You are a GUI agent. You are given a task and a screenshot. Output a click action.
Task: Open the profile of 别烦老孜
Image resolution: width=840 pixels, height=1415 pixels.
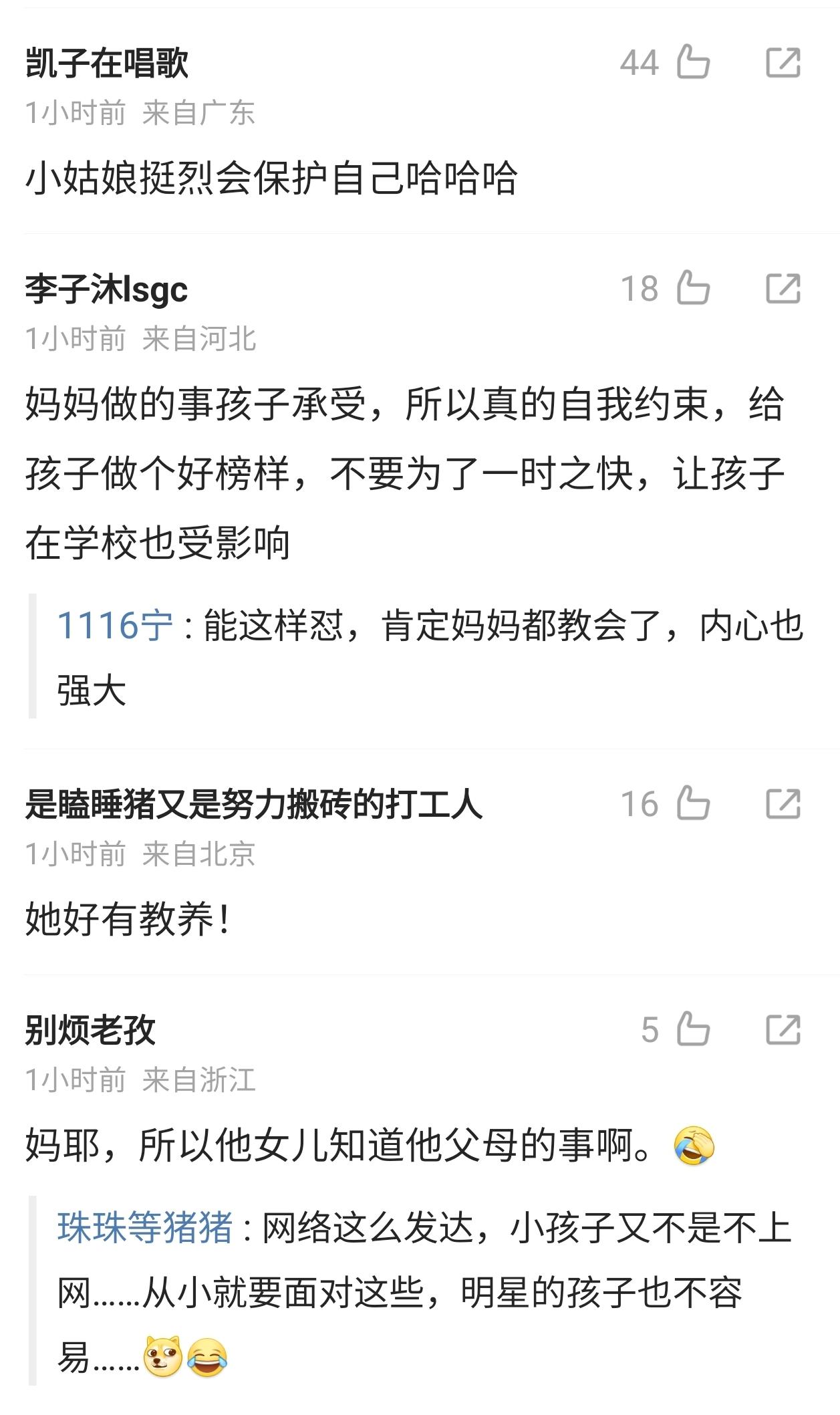[90, 1030]
